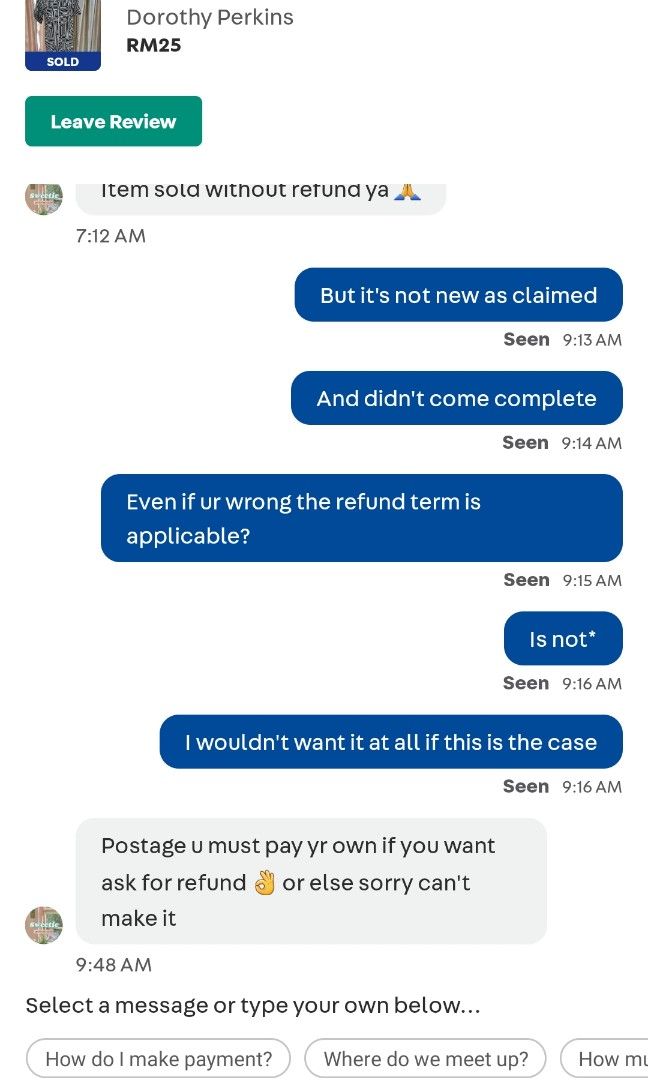
Task: Tap the Leave Review button
Action: [x=114, y=121]
